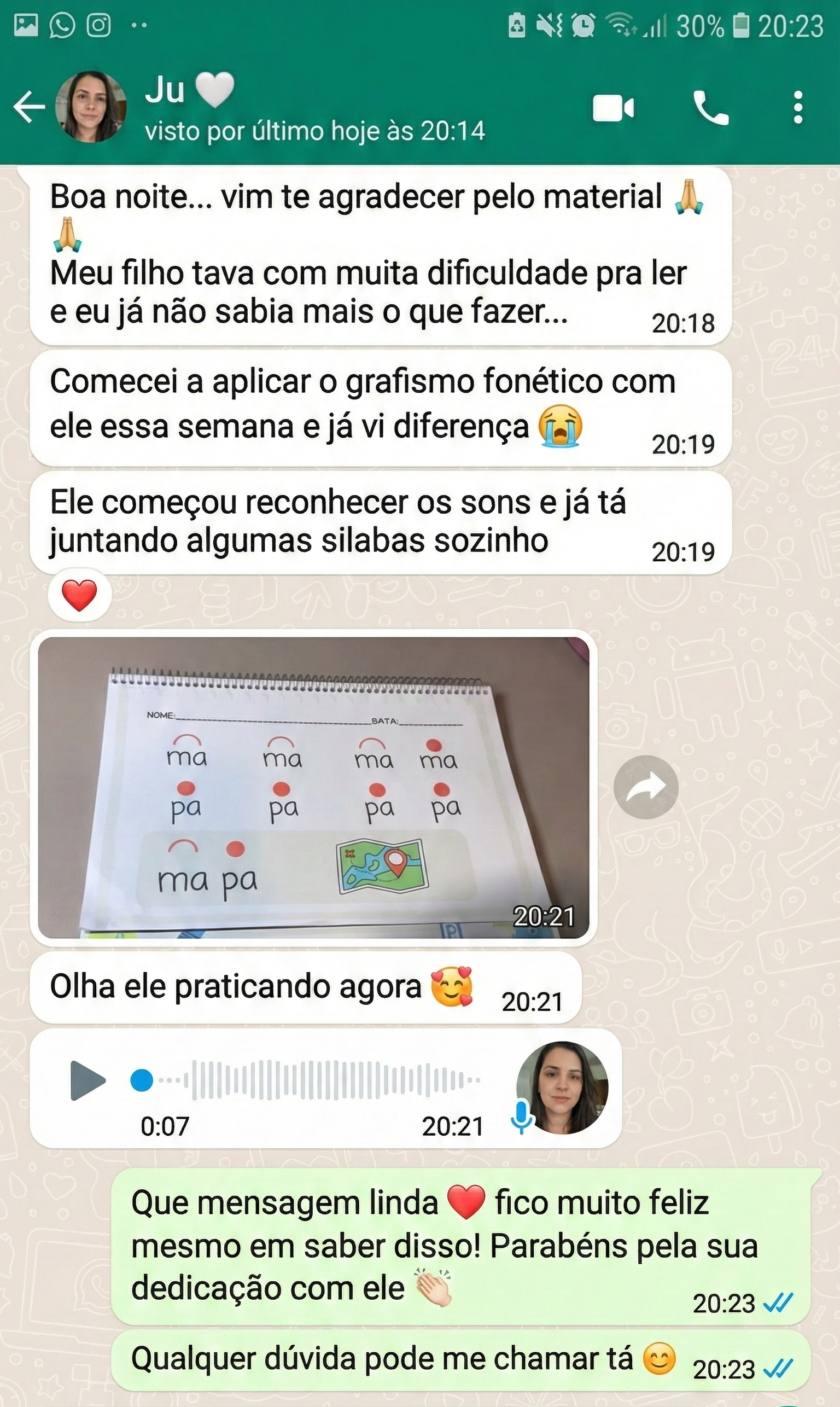840x1407 pixels.
Task: Play the 0:07 voice message
Action: [x=87, y=1080]
